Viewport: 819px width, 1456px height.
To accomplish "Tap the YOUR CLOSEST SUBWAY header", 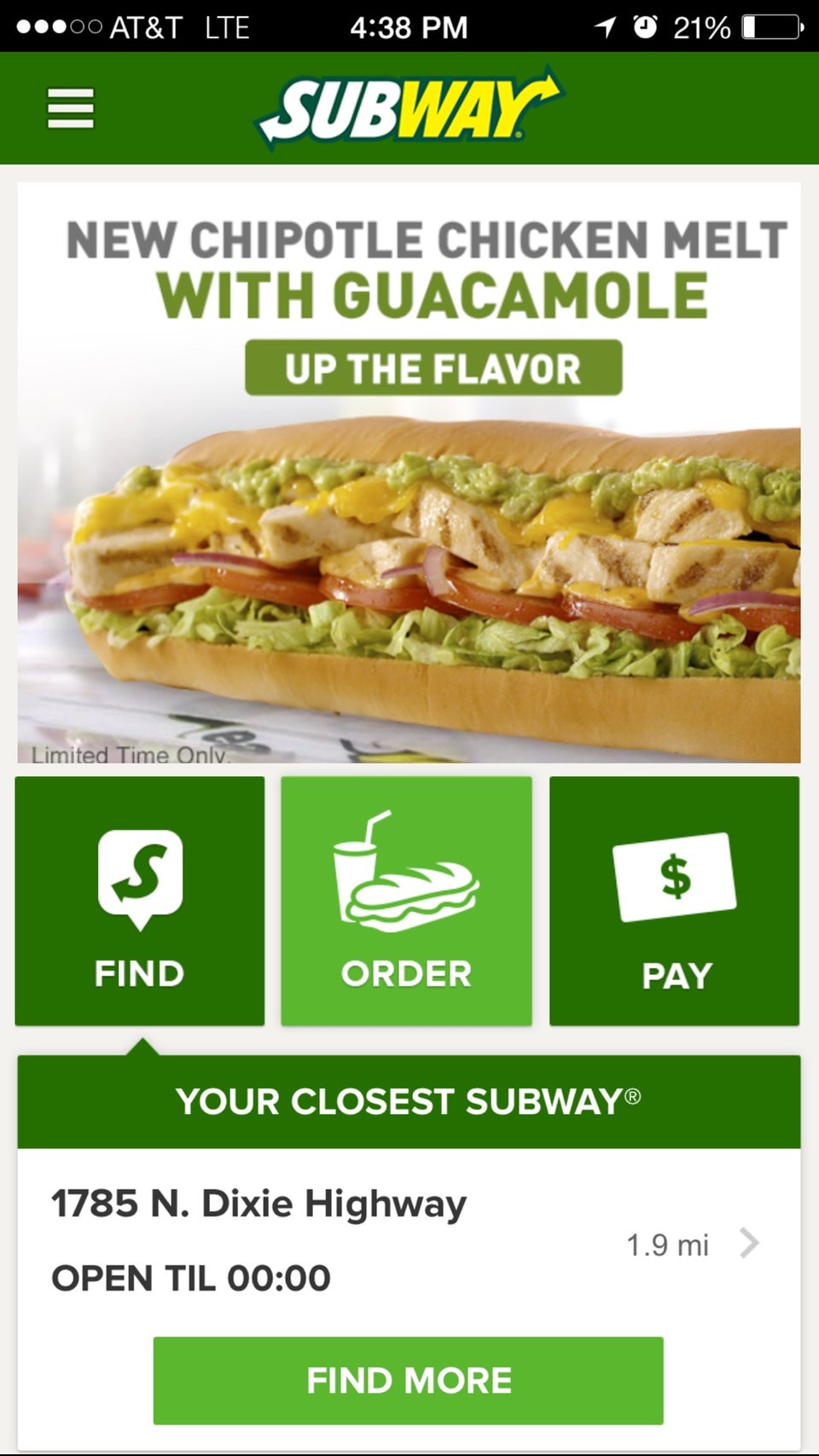I will (409, 1101).
